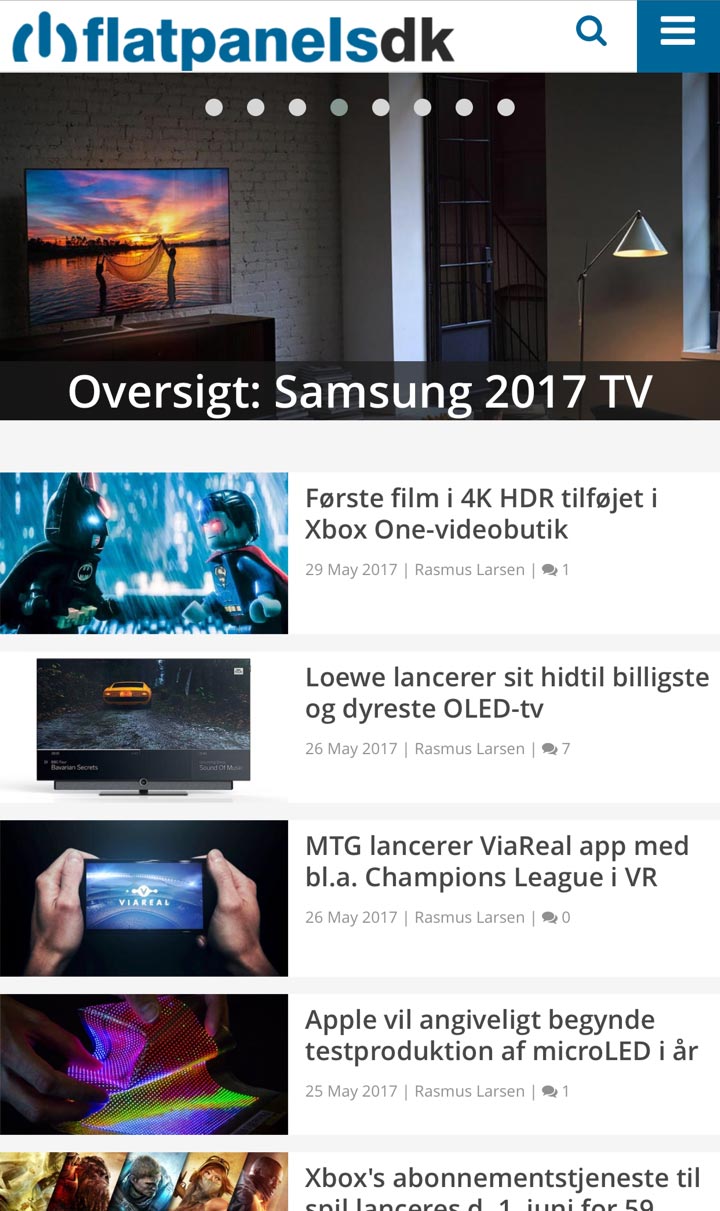Go to flatpanelsdk home via logo
Screen dimensions: 720x1211
233,38
